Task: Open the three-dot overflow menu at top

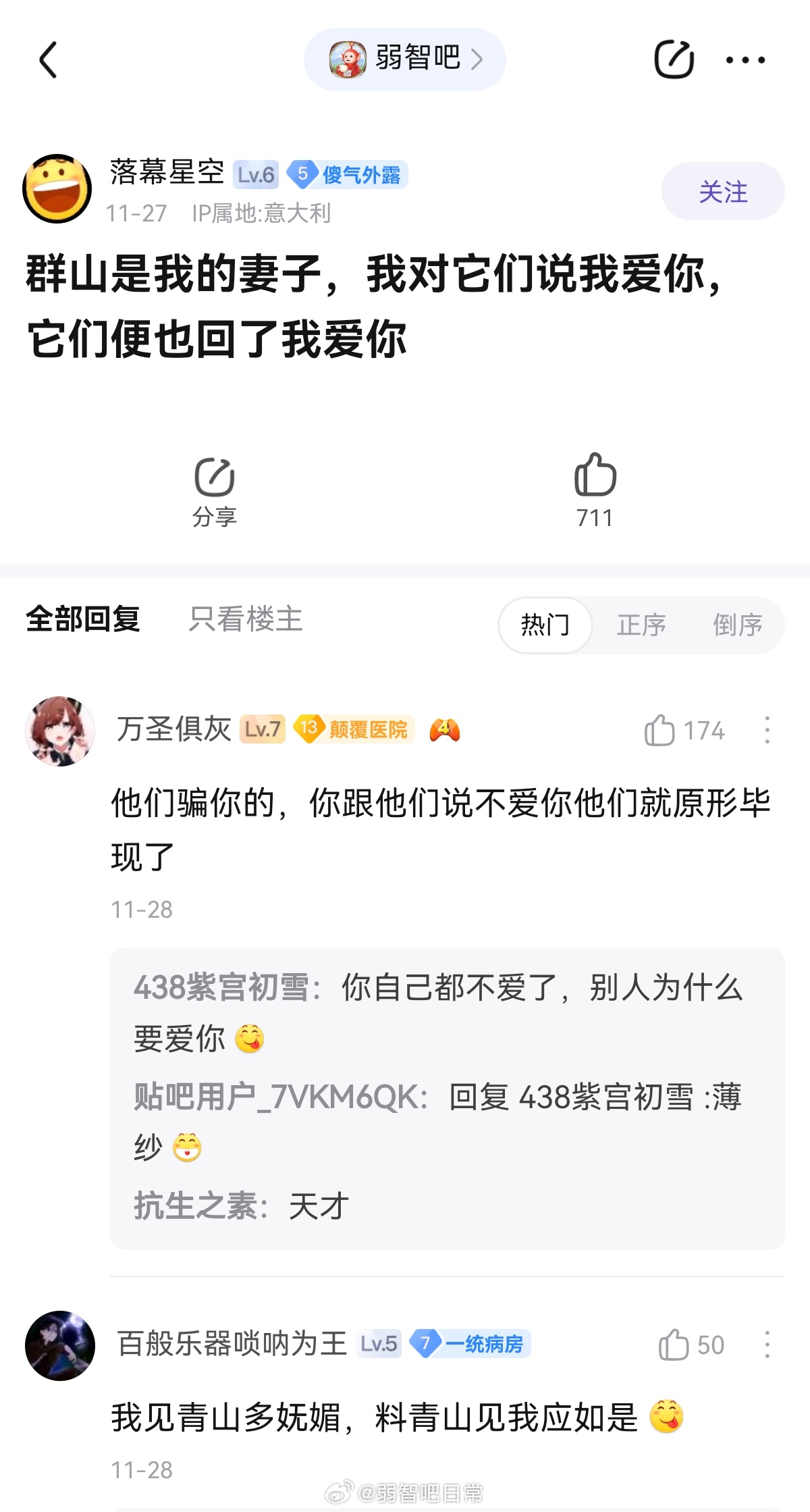Action: pyautogui.click(x=745, y=60)
